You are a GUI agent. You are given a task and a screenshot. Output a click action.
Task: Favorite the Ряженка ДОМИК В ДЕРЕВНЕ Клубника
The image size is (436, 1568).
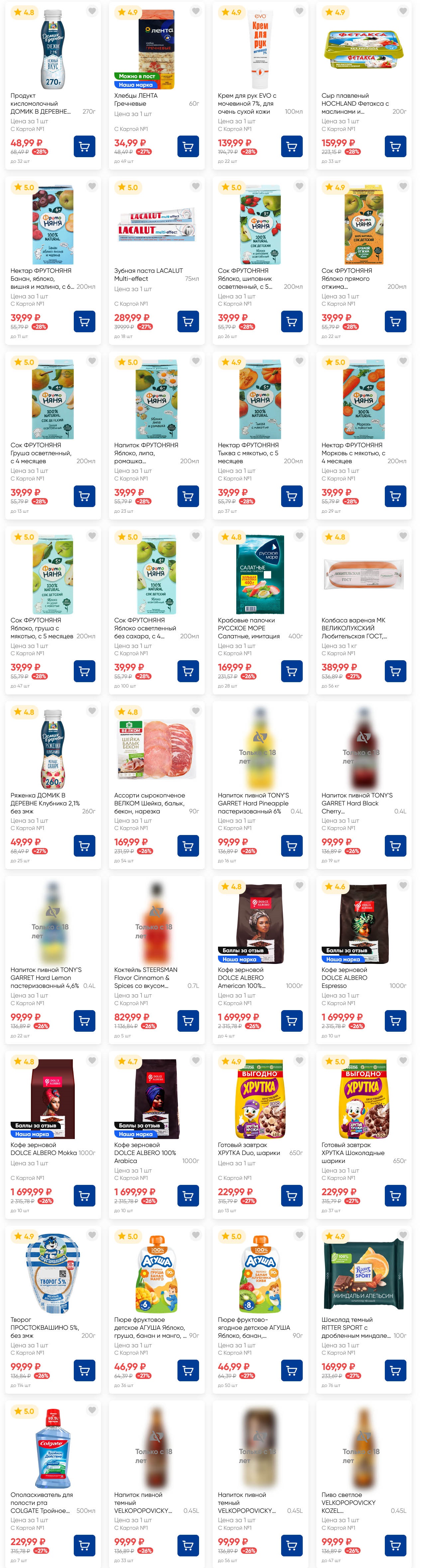92,711
